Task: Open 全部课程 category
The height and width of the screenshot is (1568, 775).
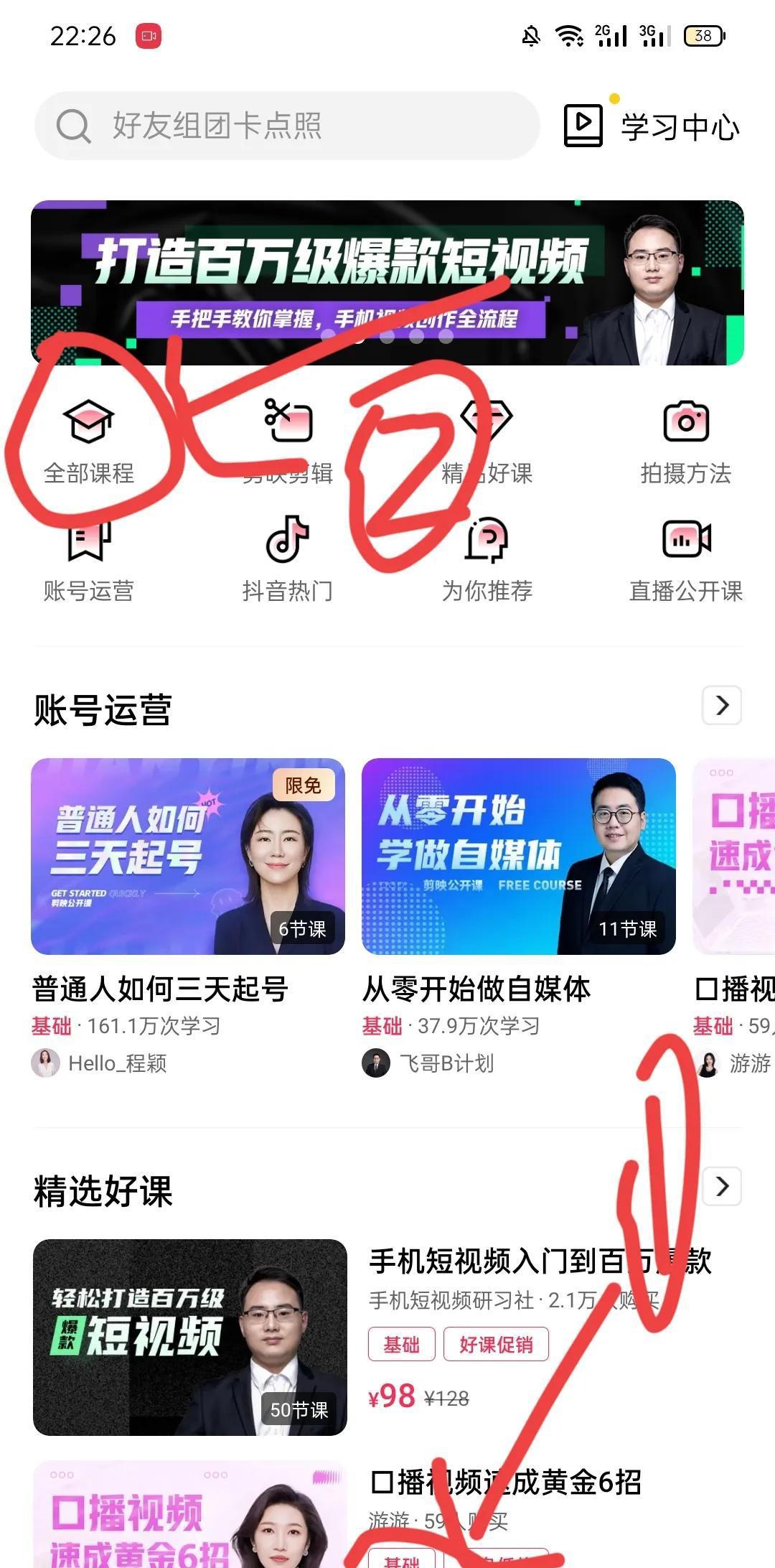Action: pyautogui.click(x=89, y=441)
